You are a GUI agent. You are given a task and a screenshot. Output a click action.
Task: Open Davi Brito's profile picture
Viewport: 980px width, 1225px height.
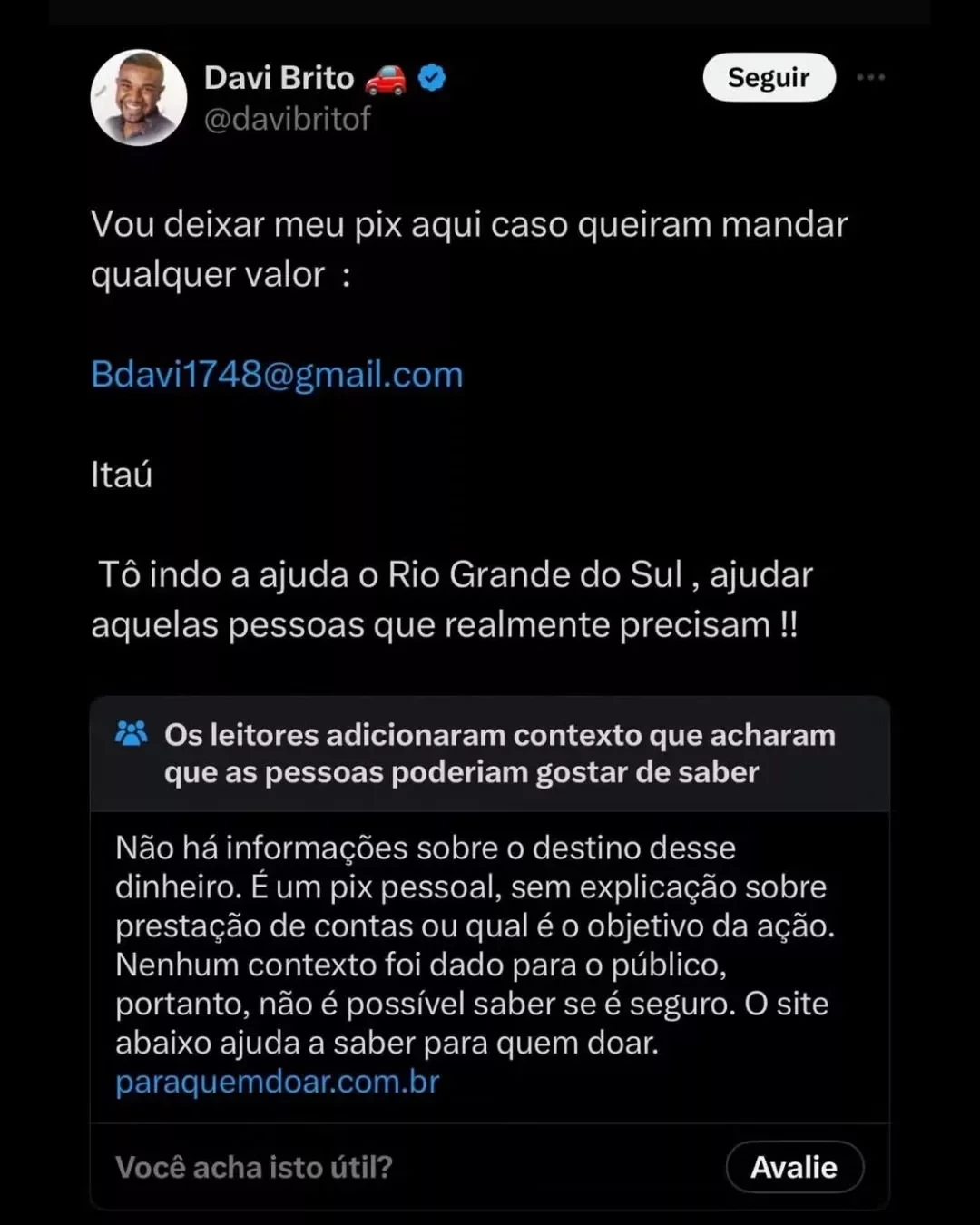(x=139, y=98)
